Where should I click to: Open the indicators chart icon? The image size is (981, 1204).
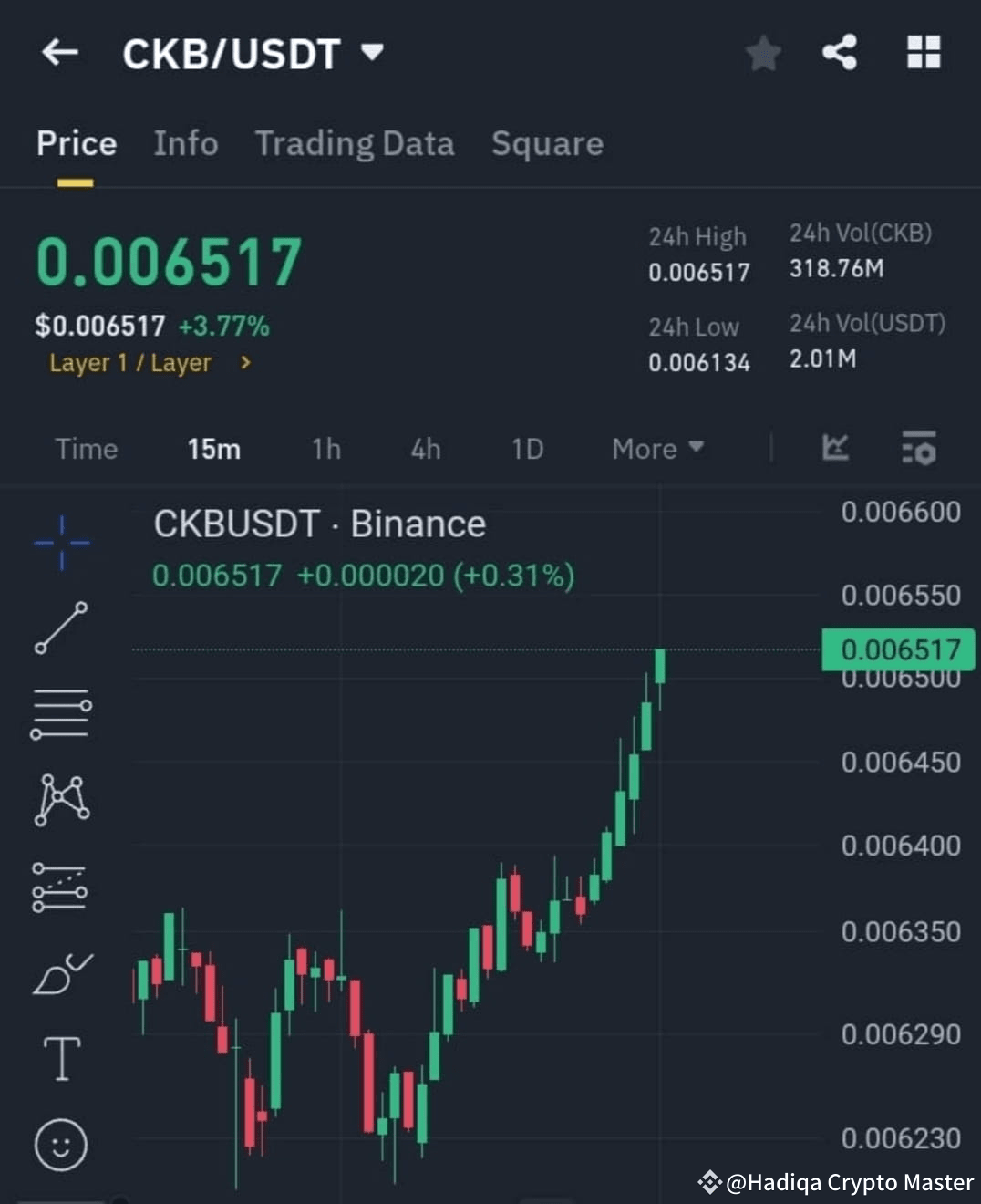click(835, 448)
